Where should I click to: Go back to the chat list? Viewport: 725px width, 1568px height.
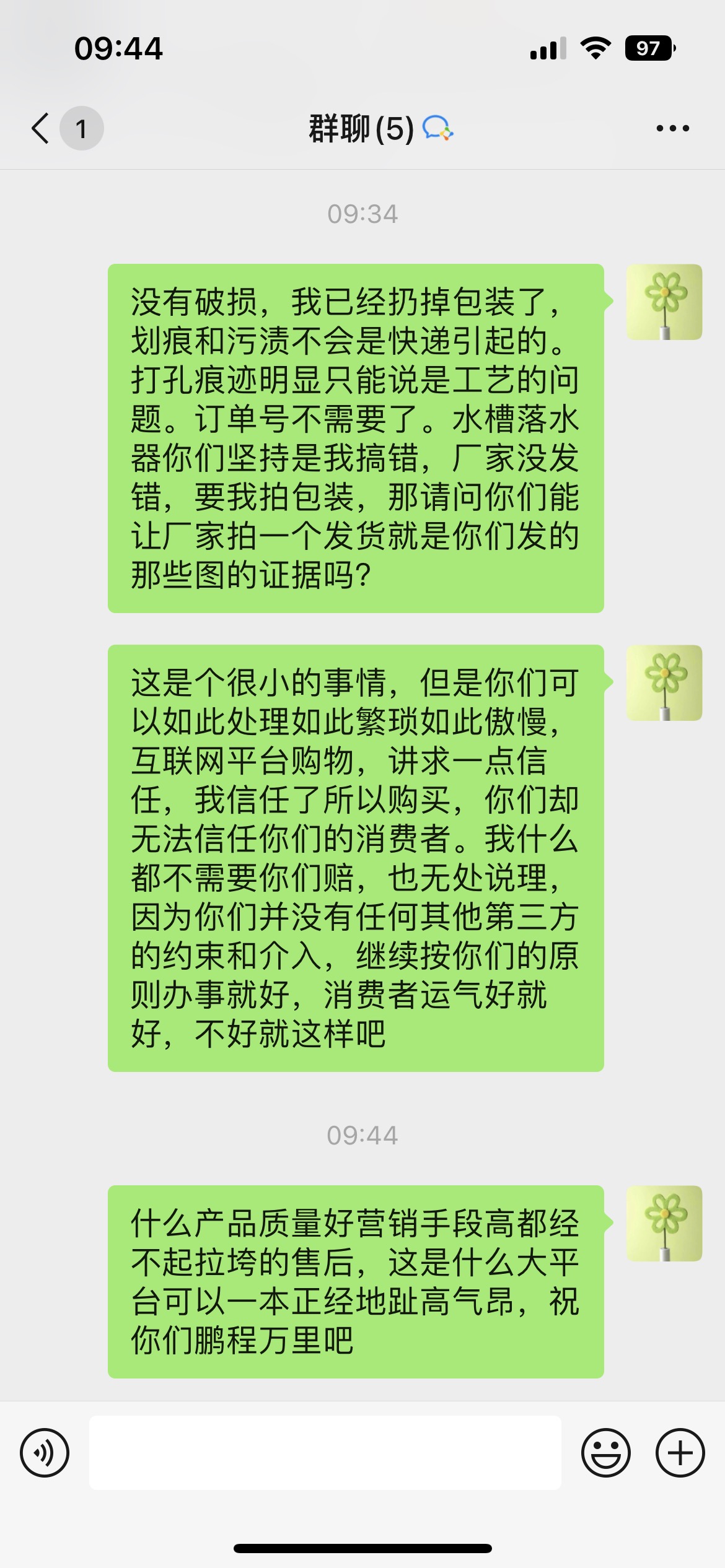[x=41, y=128]
